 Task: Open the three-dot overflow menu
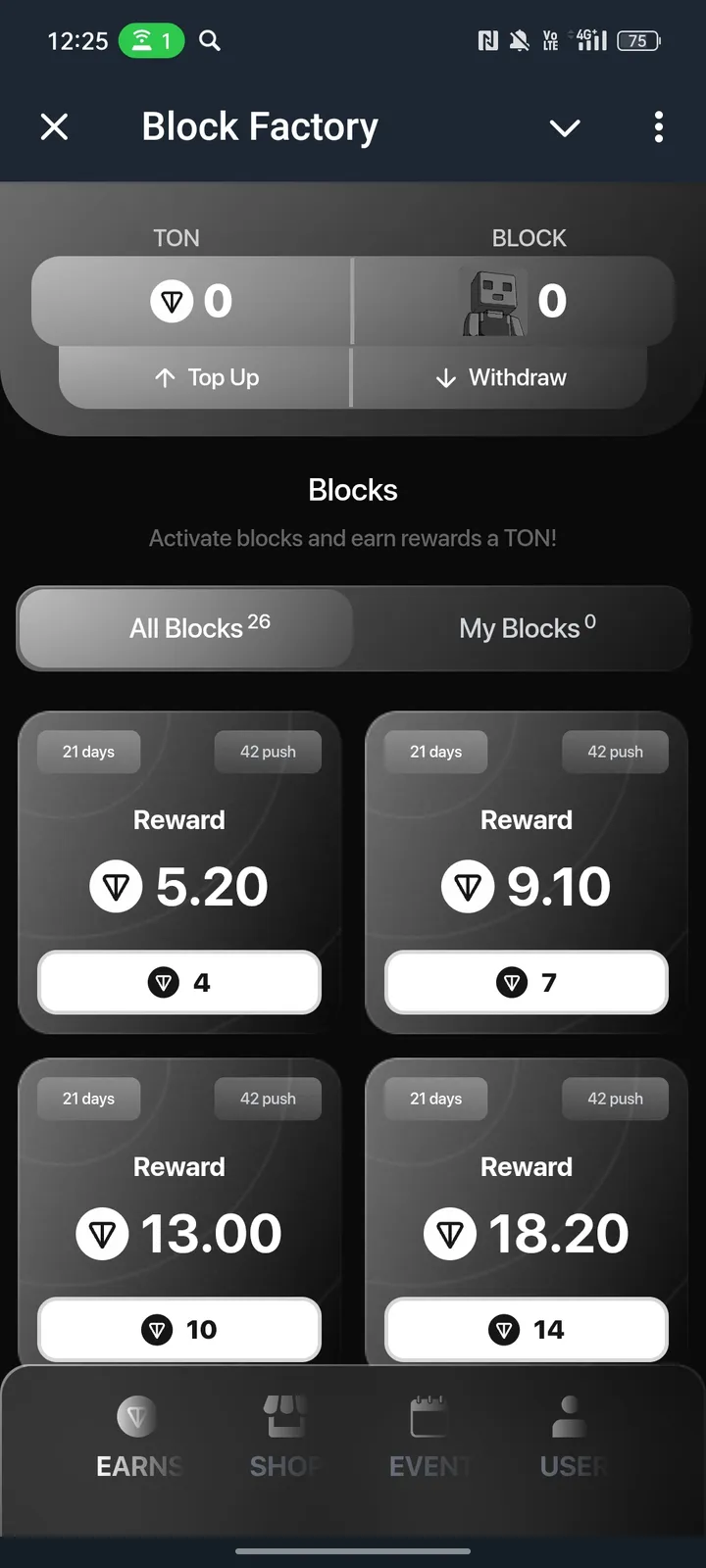pos(658,127)
